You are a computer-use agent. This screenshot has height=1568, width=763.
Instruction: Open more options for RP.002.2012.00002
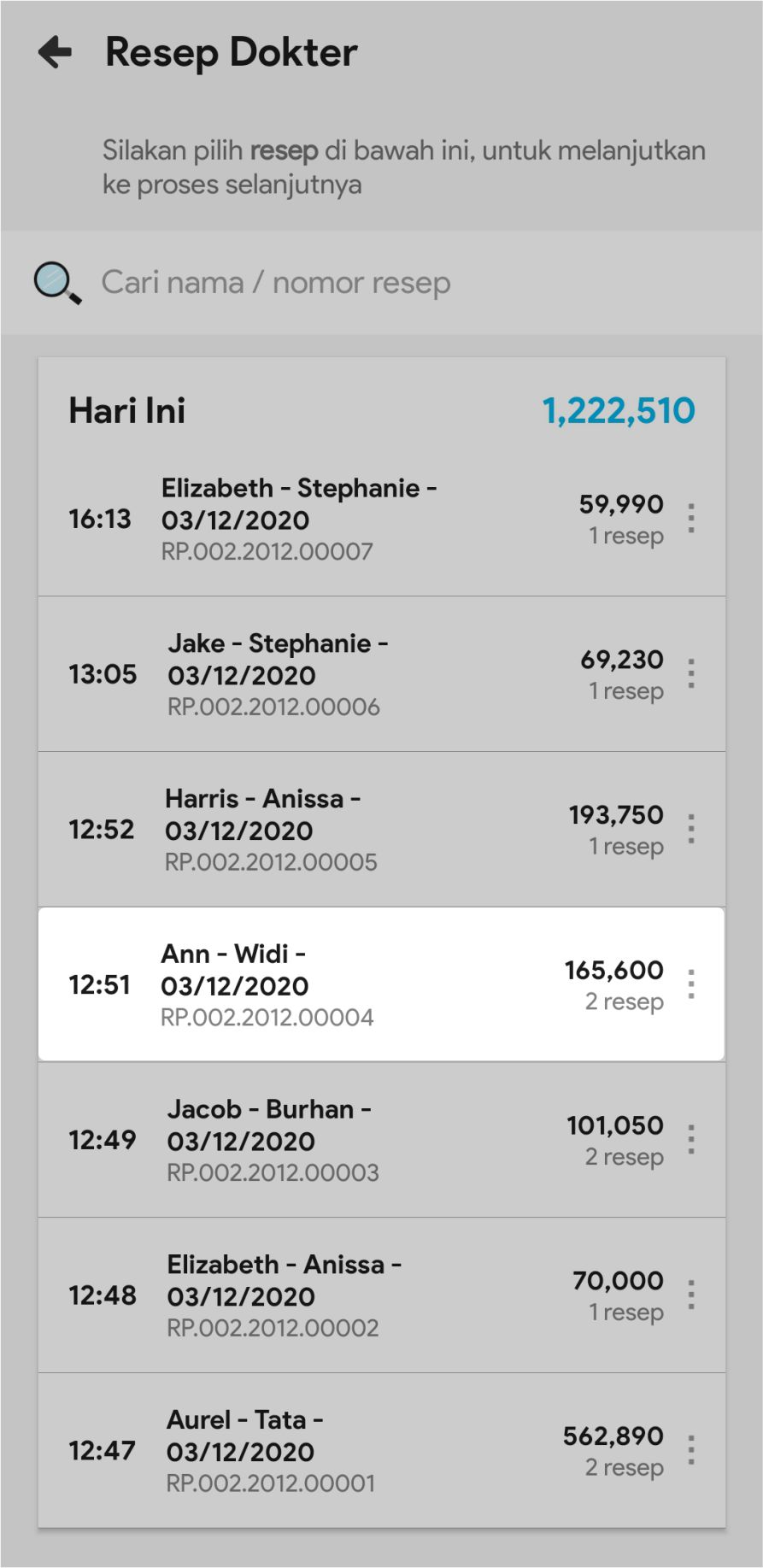pyautogui.click(x=691, y=1296)
